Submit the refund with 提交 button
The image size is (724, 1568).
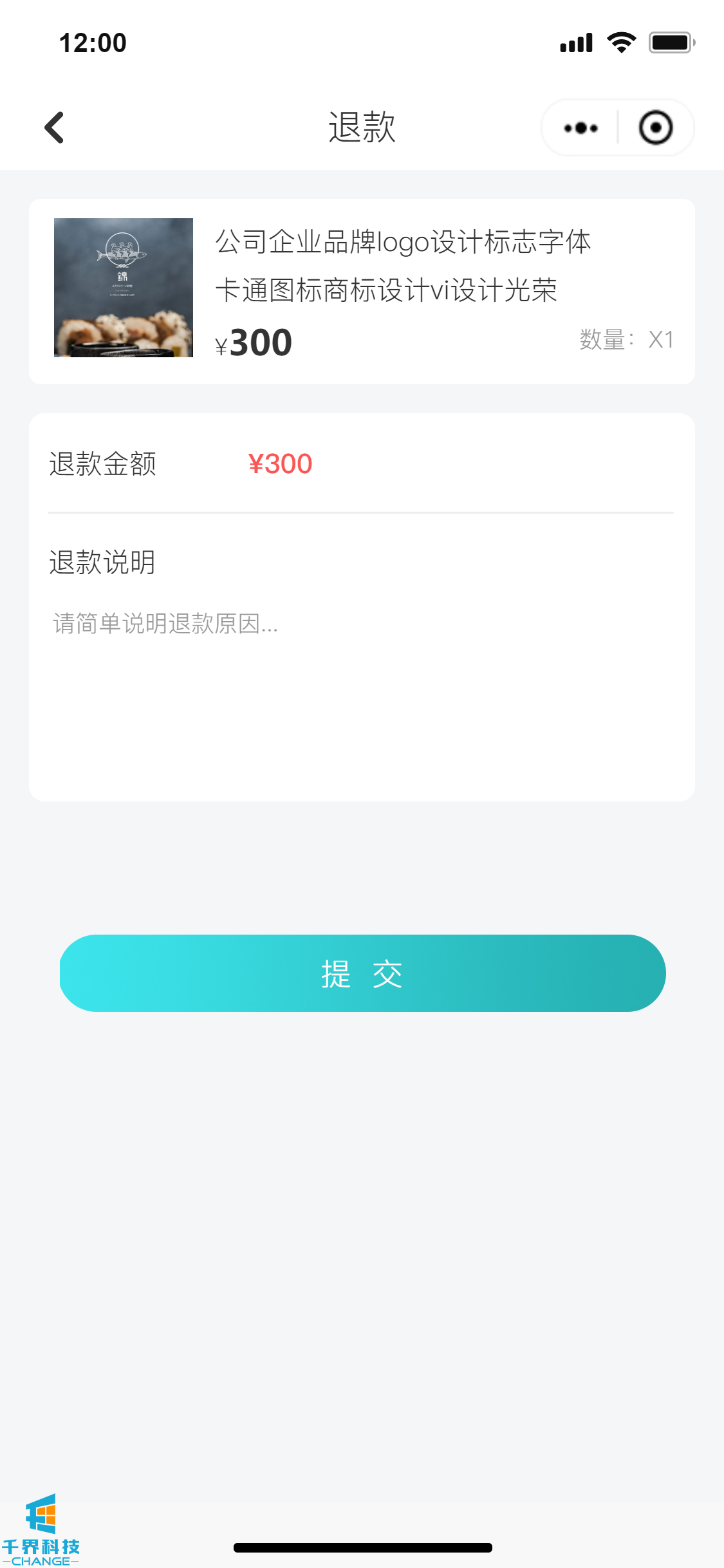point(362,973)
